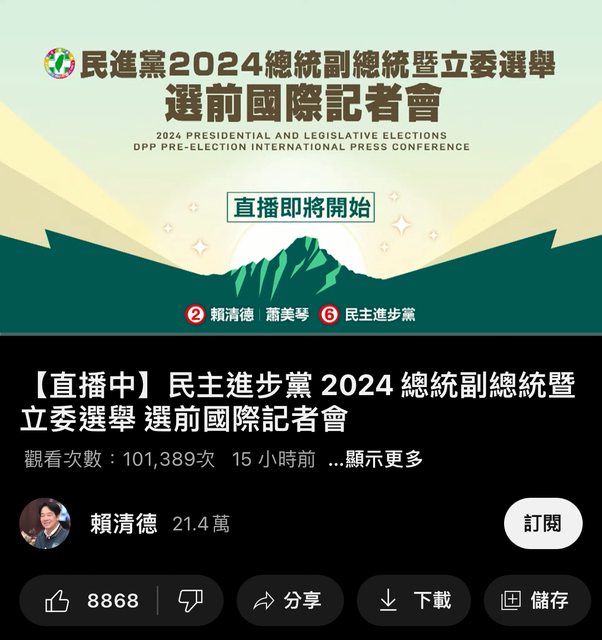
Task: Tap the video player showing 直播即將開始
Action: (301, 168)
